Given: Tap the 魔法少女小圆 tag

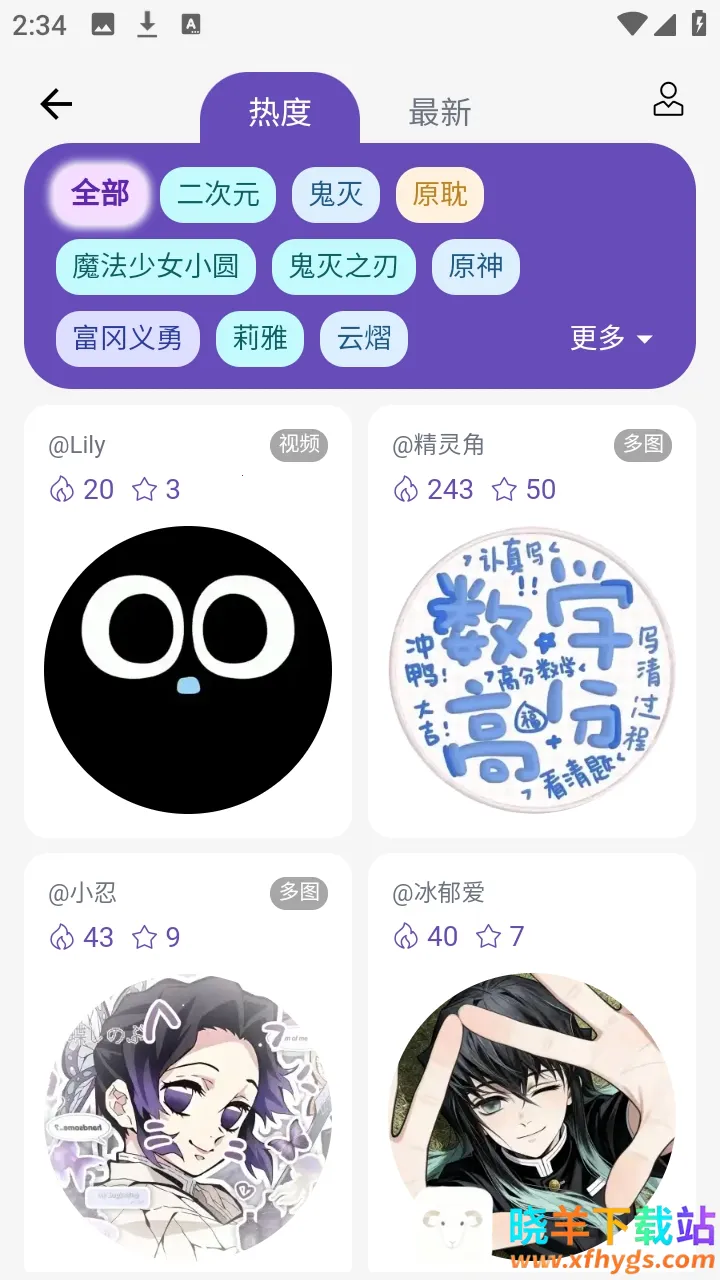Looking at the screenshot, I should (155, 266).
